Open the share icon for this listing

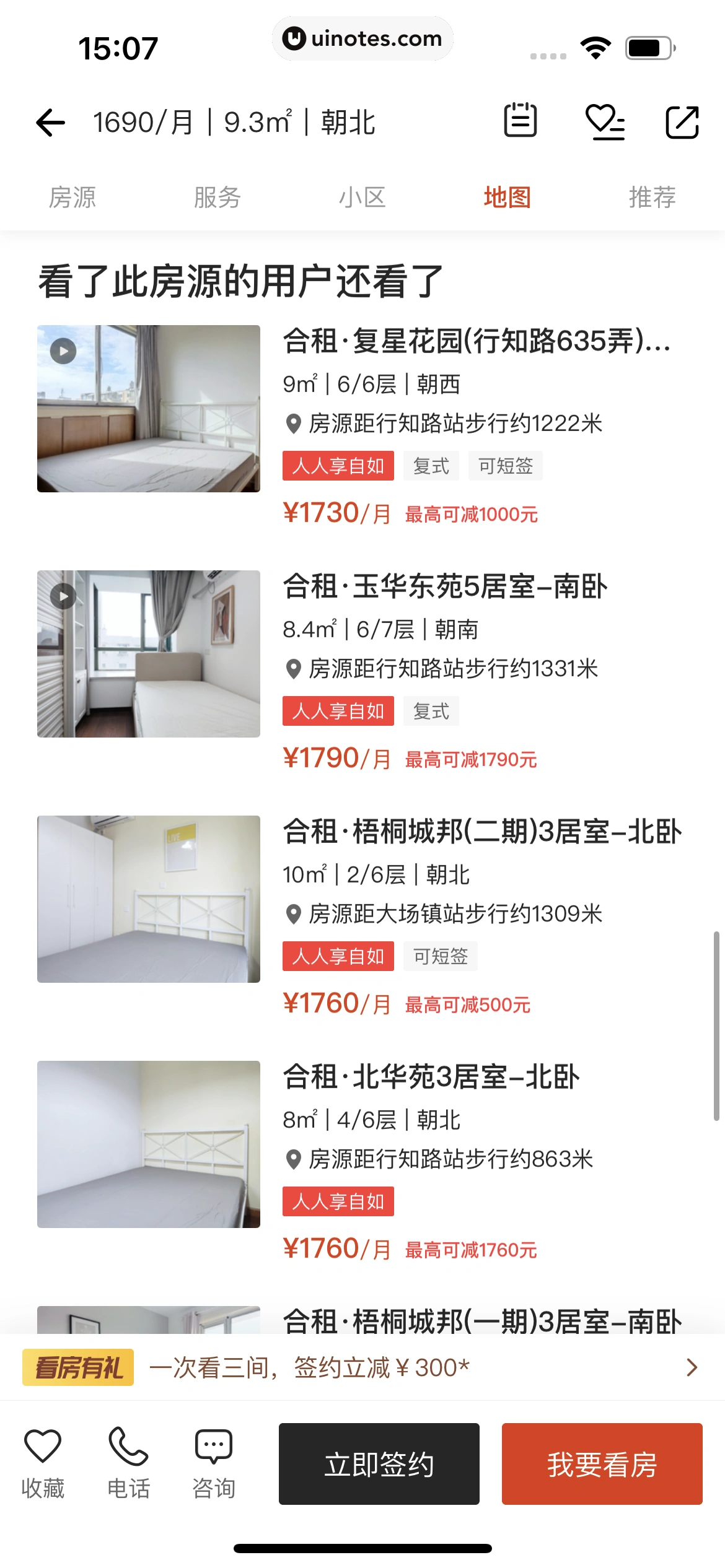[682, 122]
